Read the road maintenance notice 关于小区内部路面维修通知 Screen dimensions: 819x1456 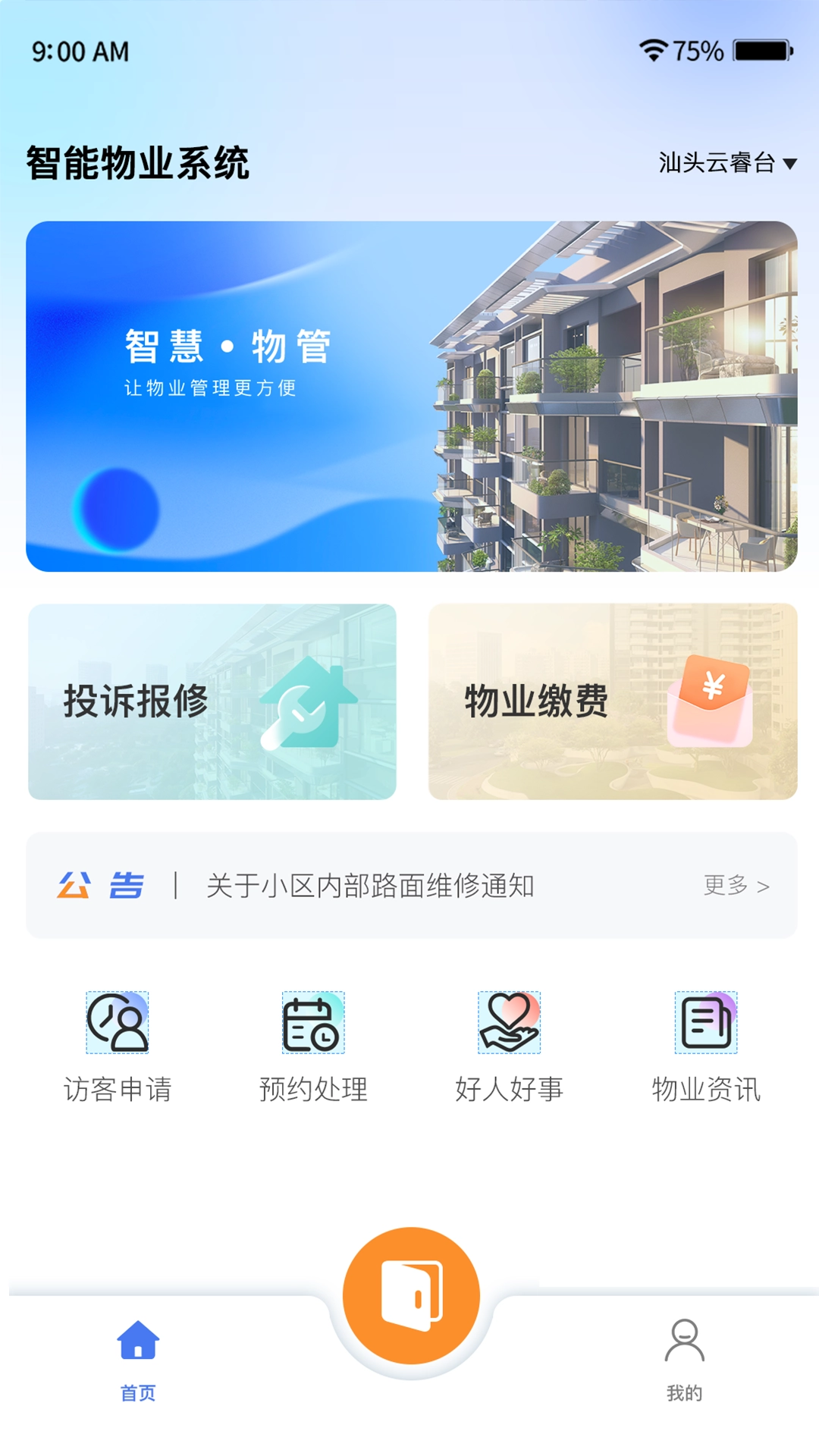(372, 884)
